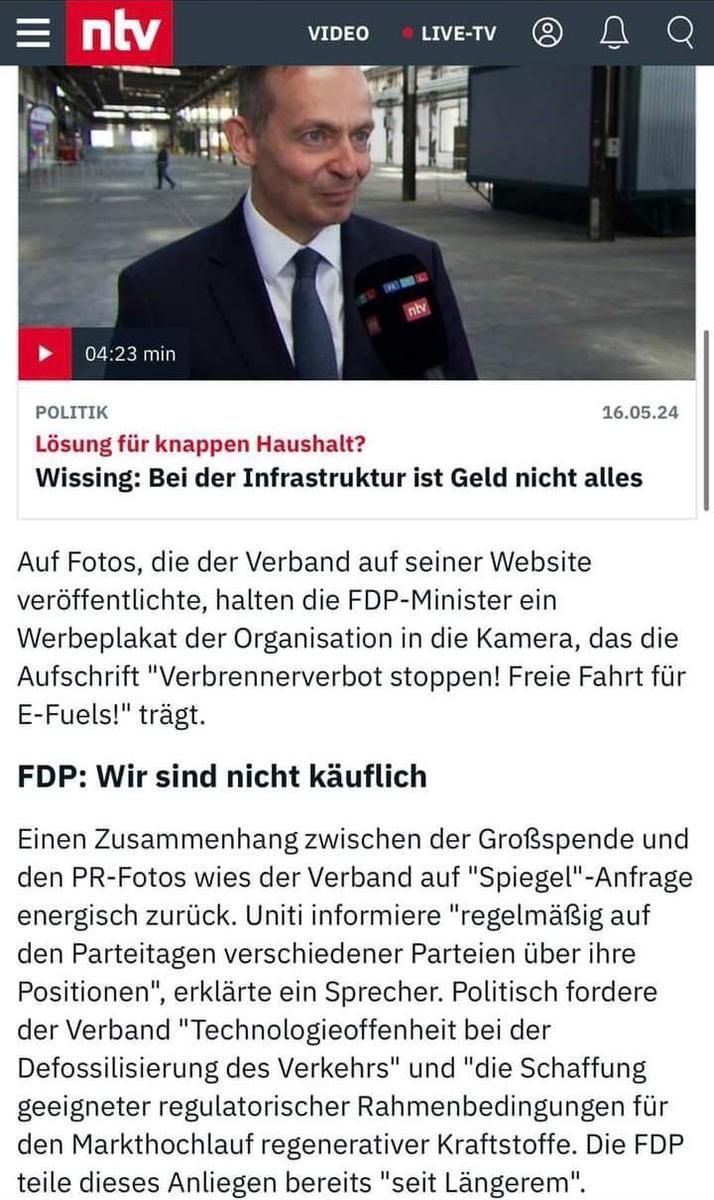The height and width of the screenshot is (1200, 714).
Task: Play the 04:23 min Wissing video
Action: [x=45, y=354]
